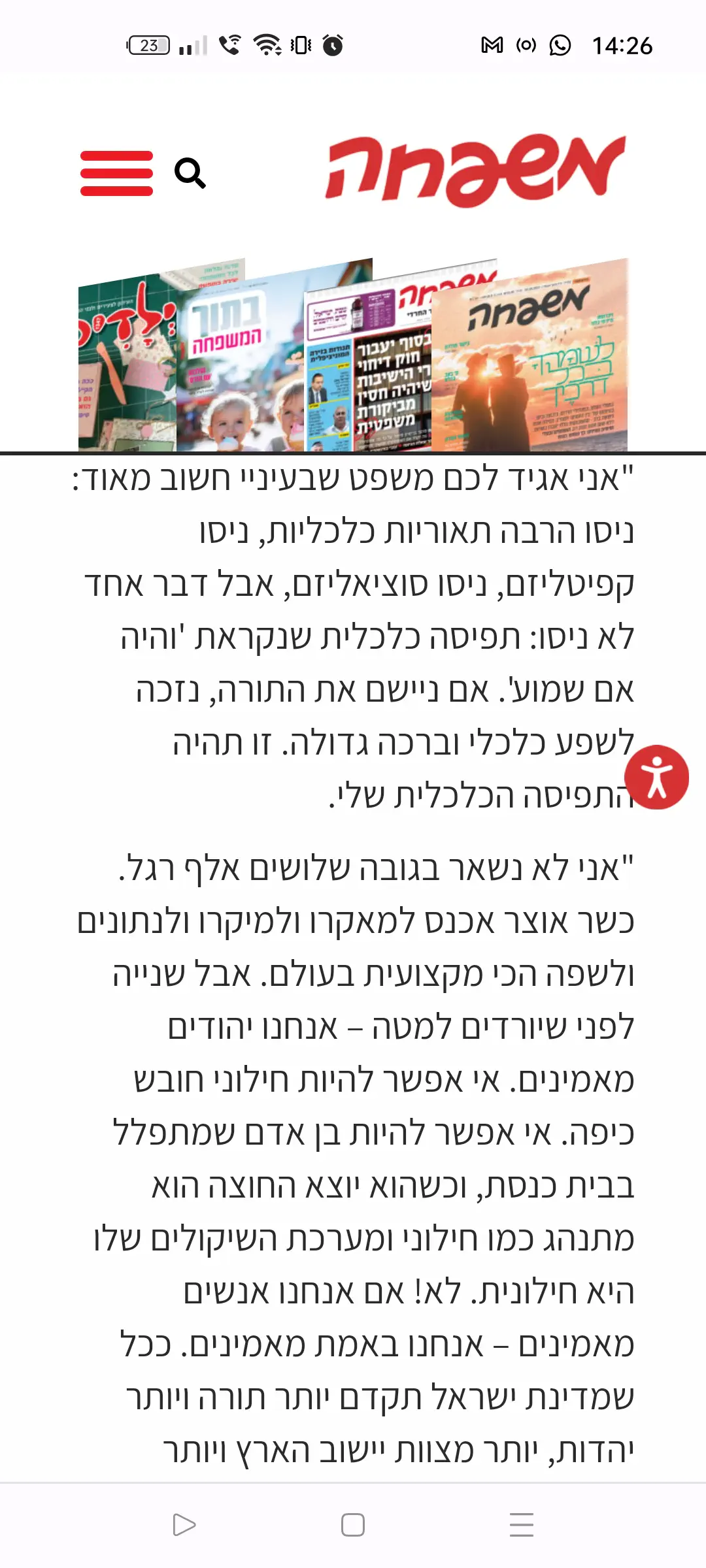This screenshot has height=1568, width=706.
Task: Open the red accessibility button
Action: 656,777
